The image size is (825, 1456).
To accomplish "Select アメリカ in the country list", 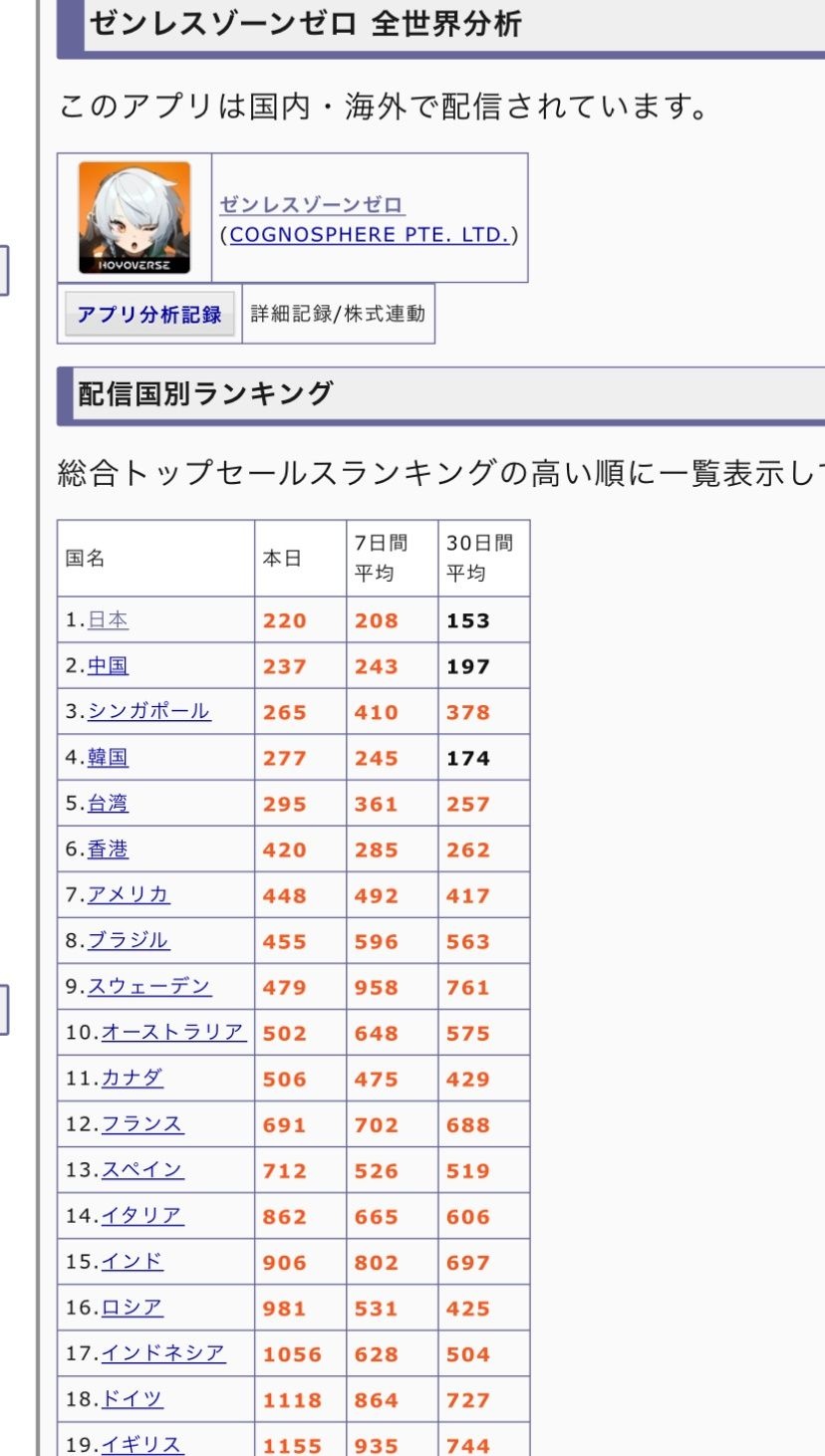I will click(x=129, y=895).
